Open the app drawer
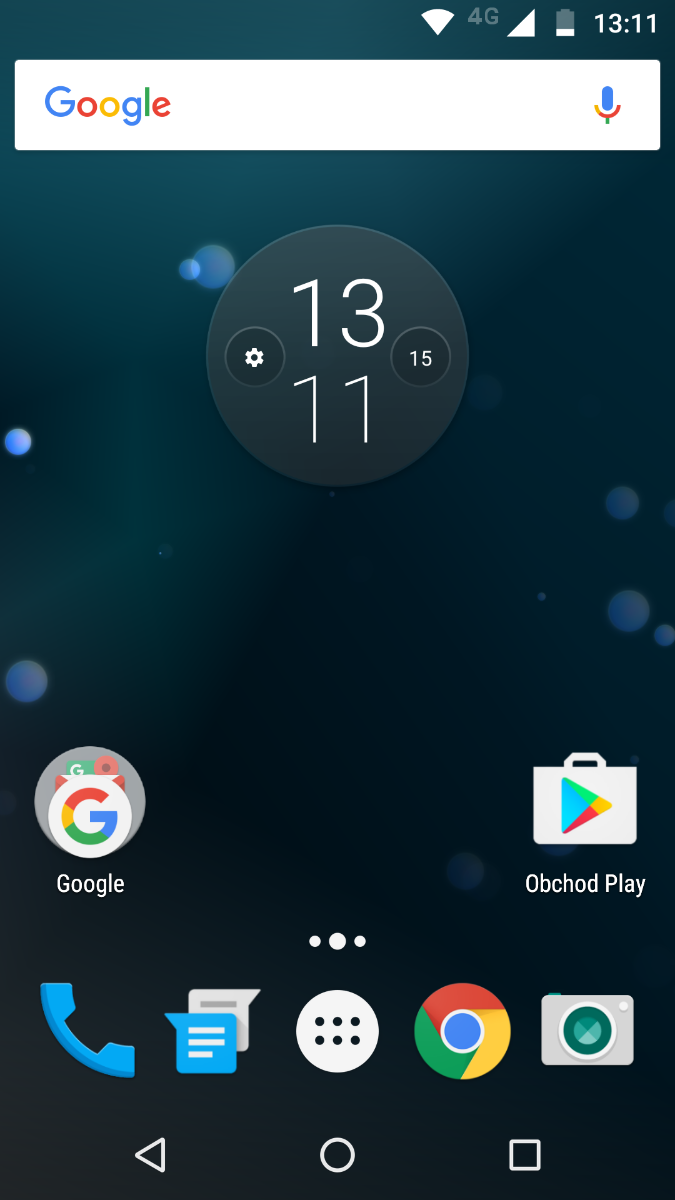The height and width of the screenshot is (1200, 675). click(338, 1030)
